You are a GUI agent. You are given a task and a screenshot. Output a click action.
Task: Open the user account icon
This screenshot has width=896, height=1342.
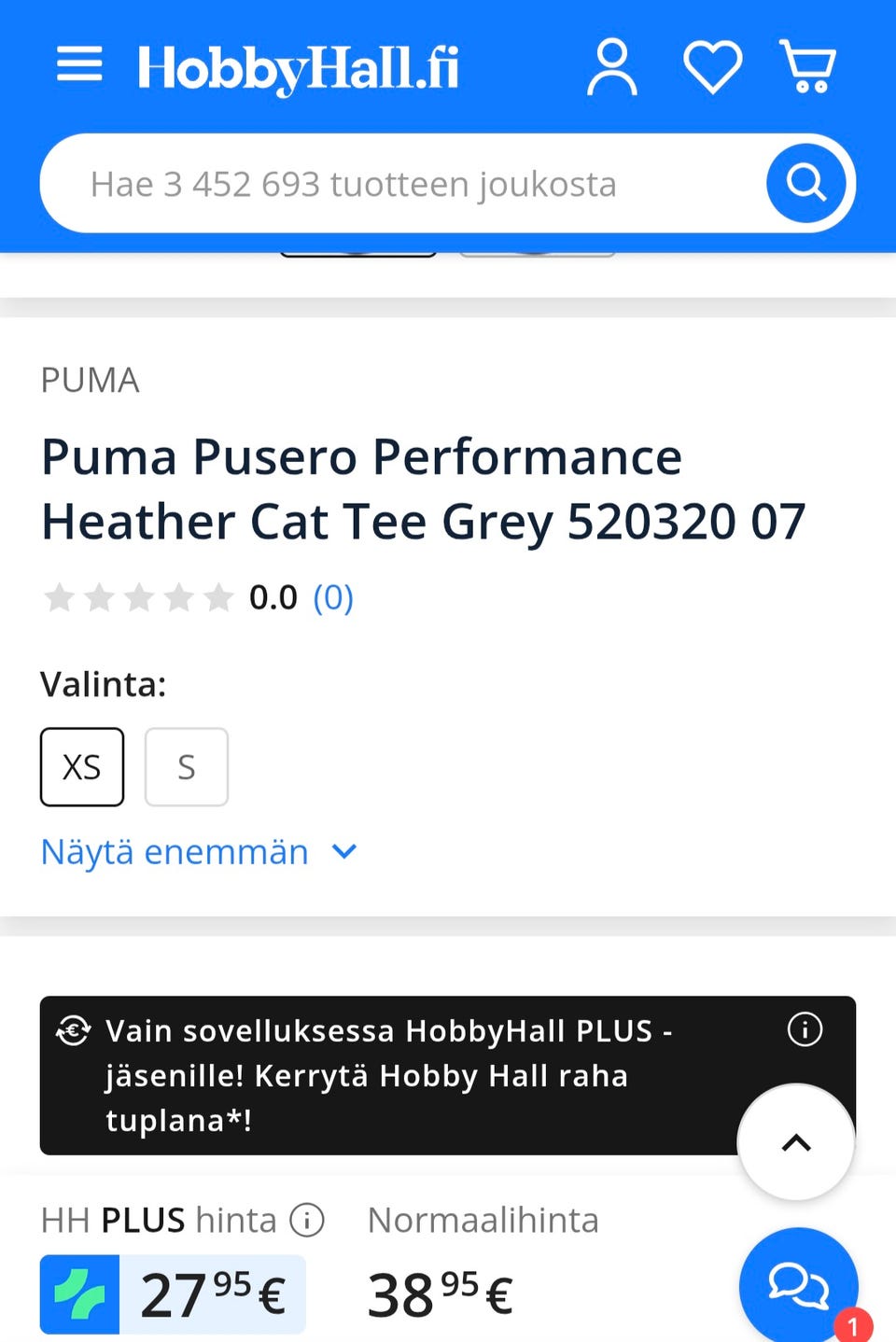(612, 67)
